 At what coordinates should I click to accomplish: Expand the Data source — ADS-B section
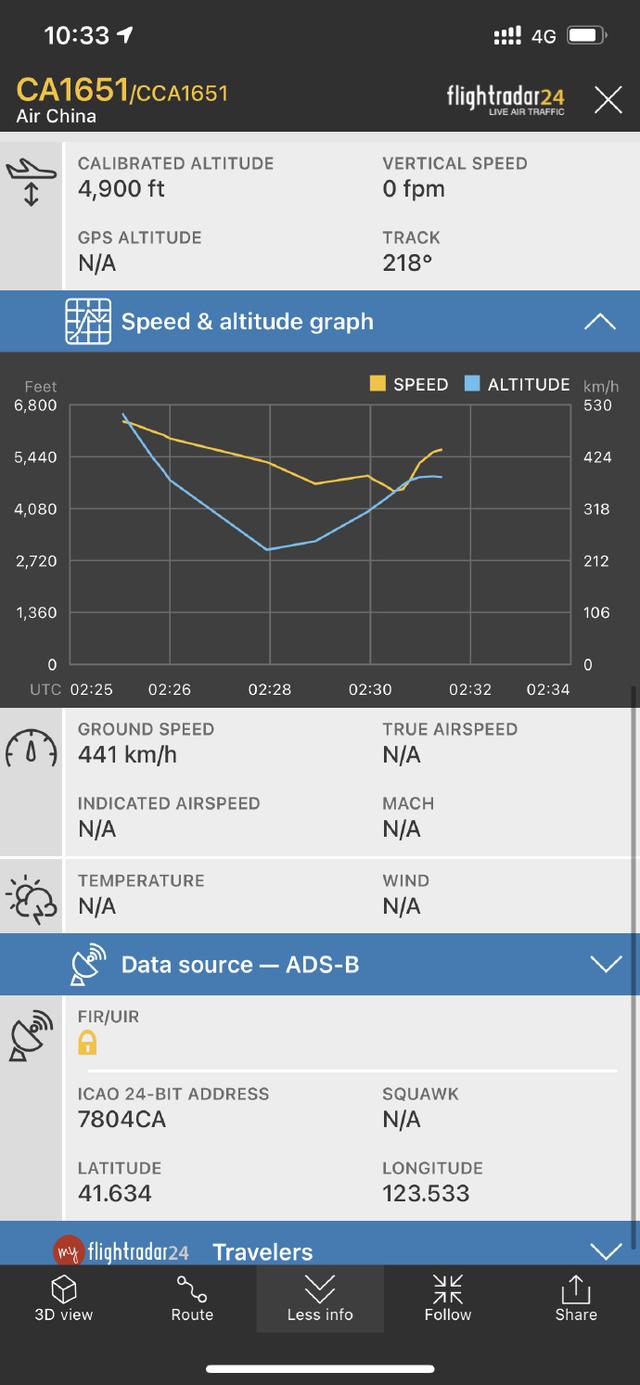tap(606, 964)
